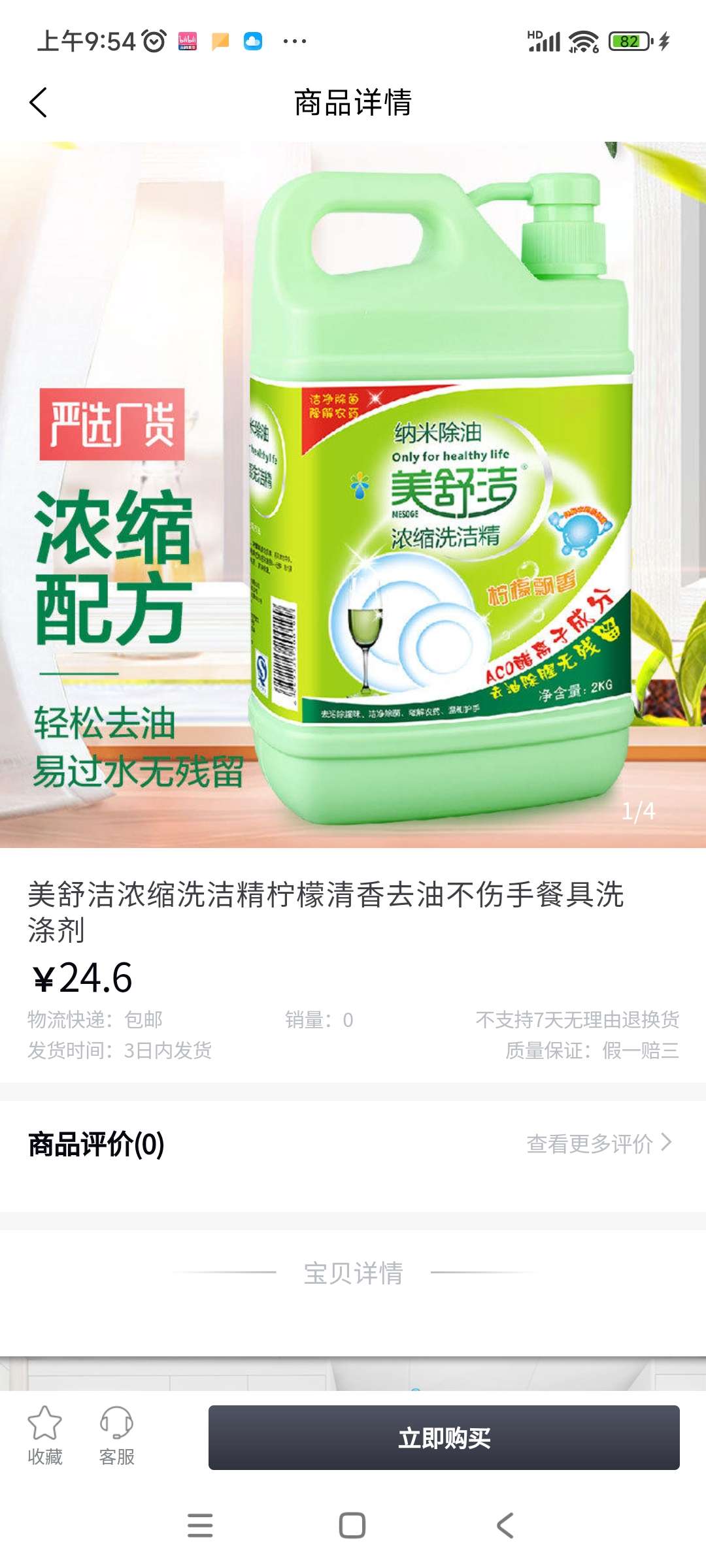
Task: Add the product to 收藏 favorites
Action: [x=44, y=1436]
